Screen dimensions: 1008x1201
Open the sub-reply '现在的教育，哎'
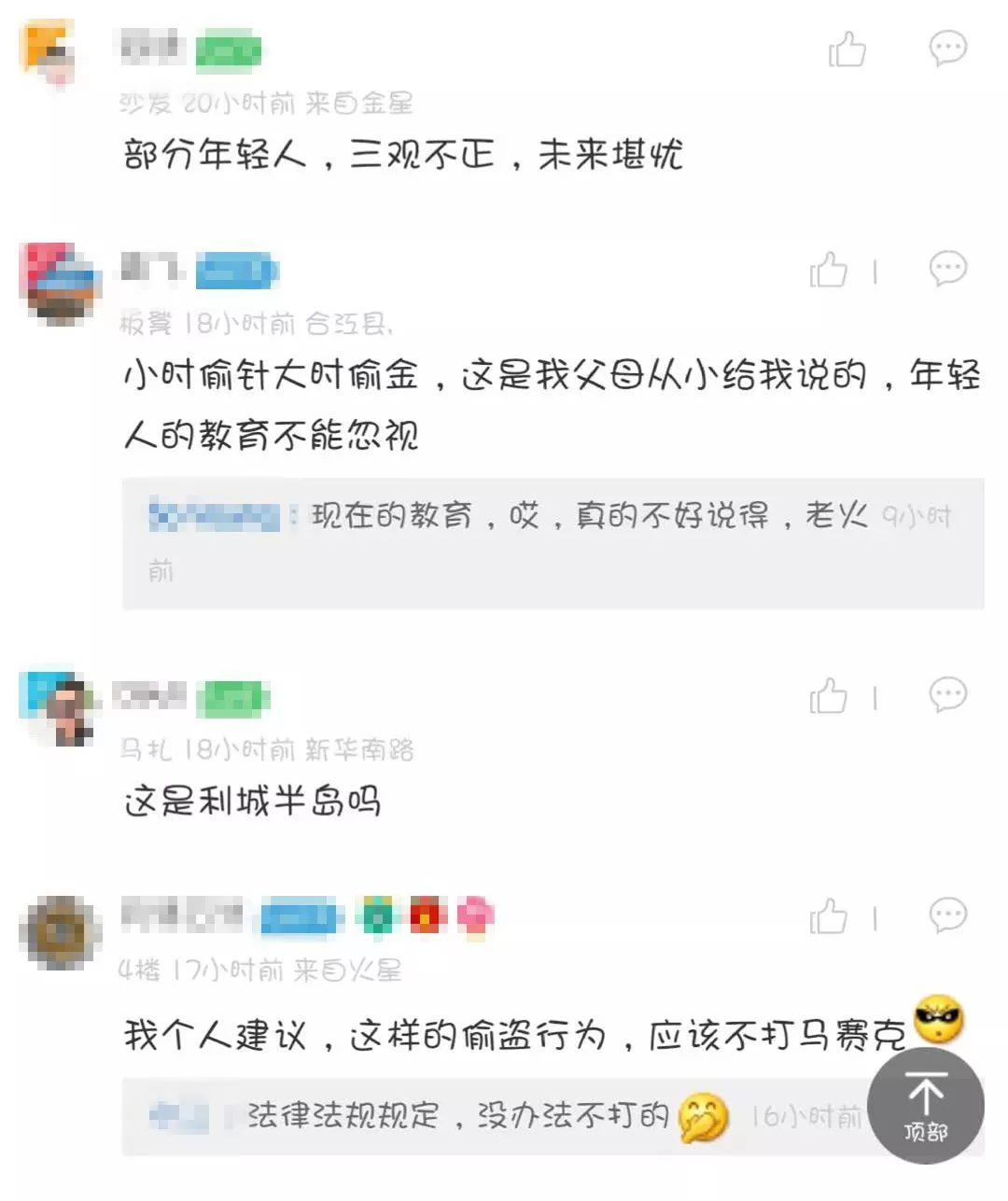coord(551,541)
